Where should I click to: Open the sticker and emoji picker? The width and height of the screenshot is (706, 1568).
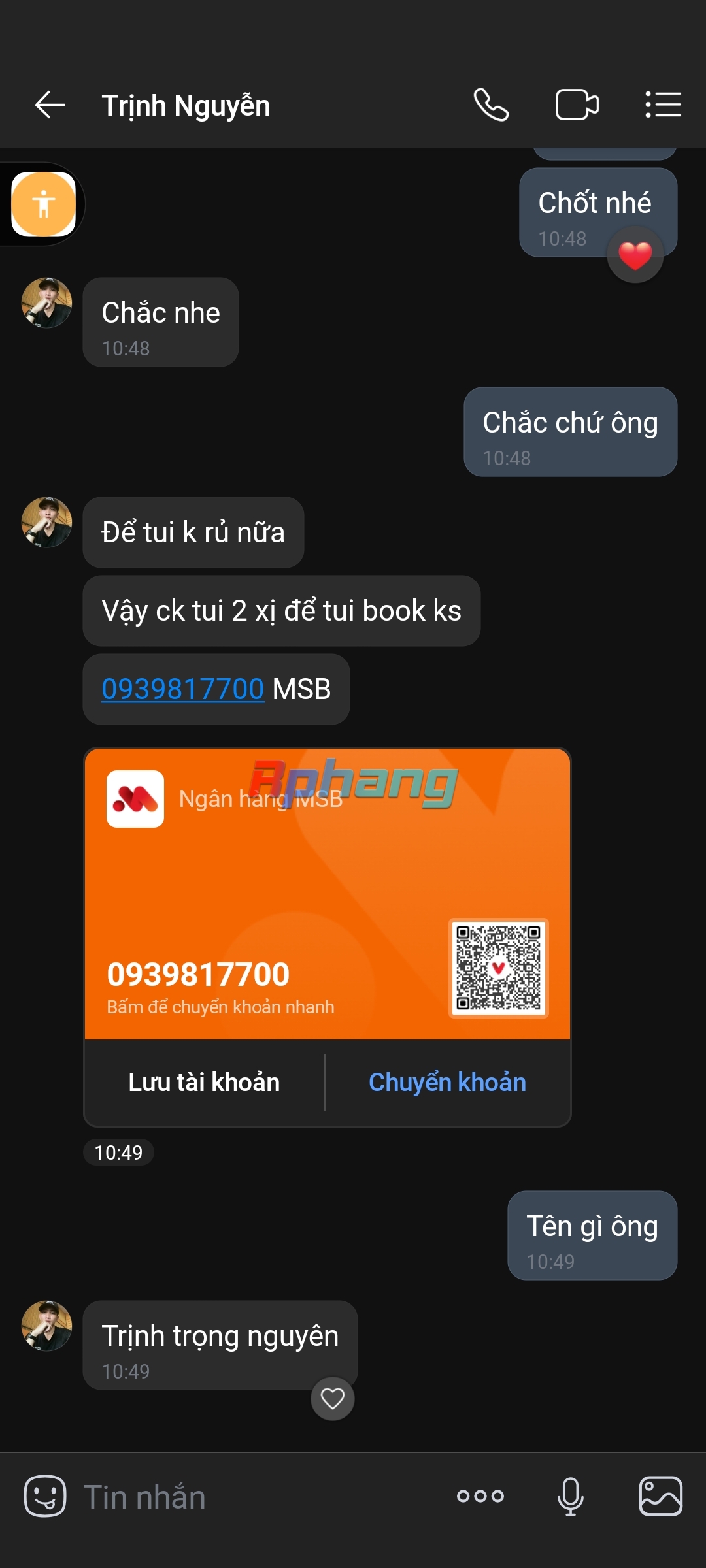pos(45,1496)
